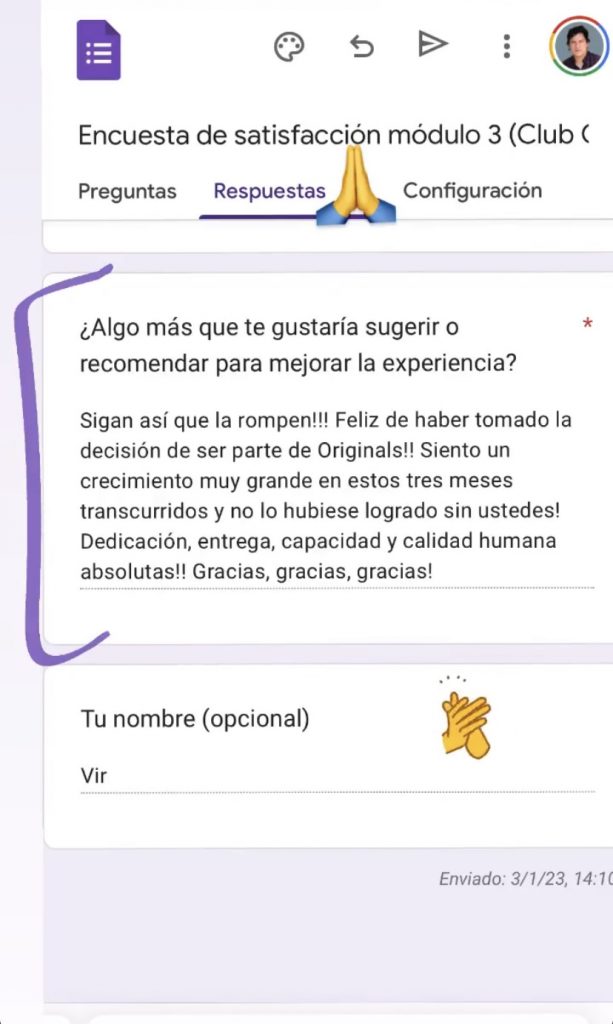Switch to the Configuración tab

point(473,191)
